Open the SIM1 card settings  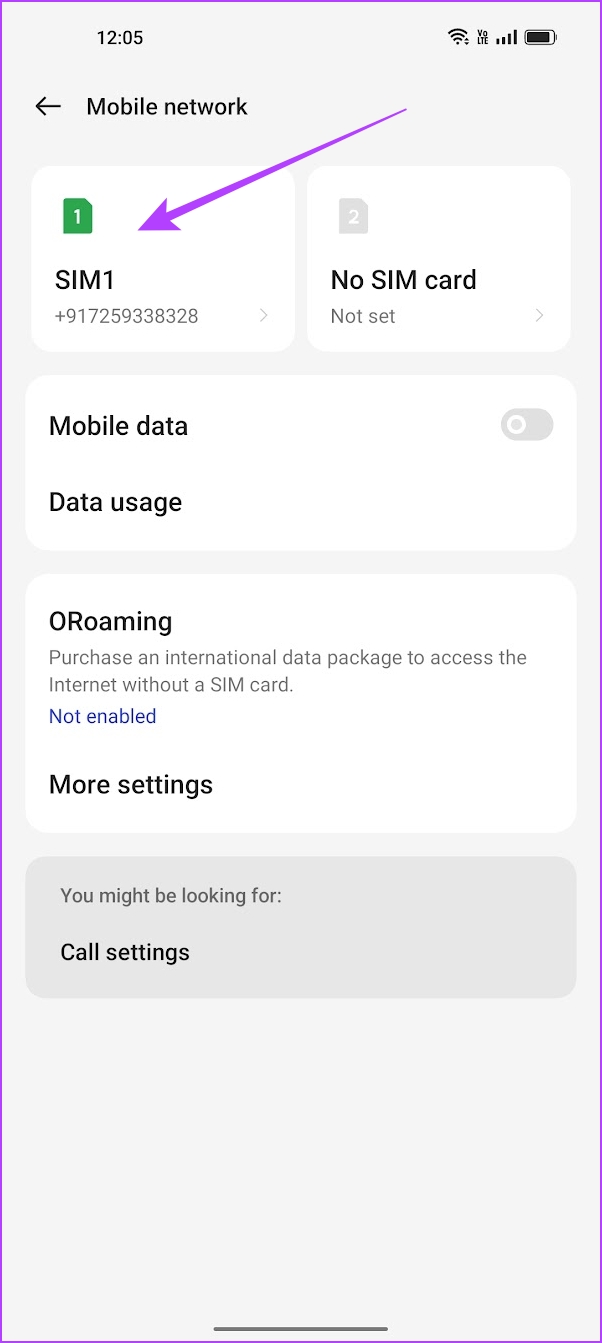click(x=163, y=259)
